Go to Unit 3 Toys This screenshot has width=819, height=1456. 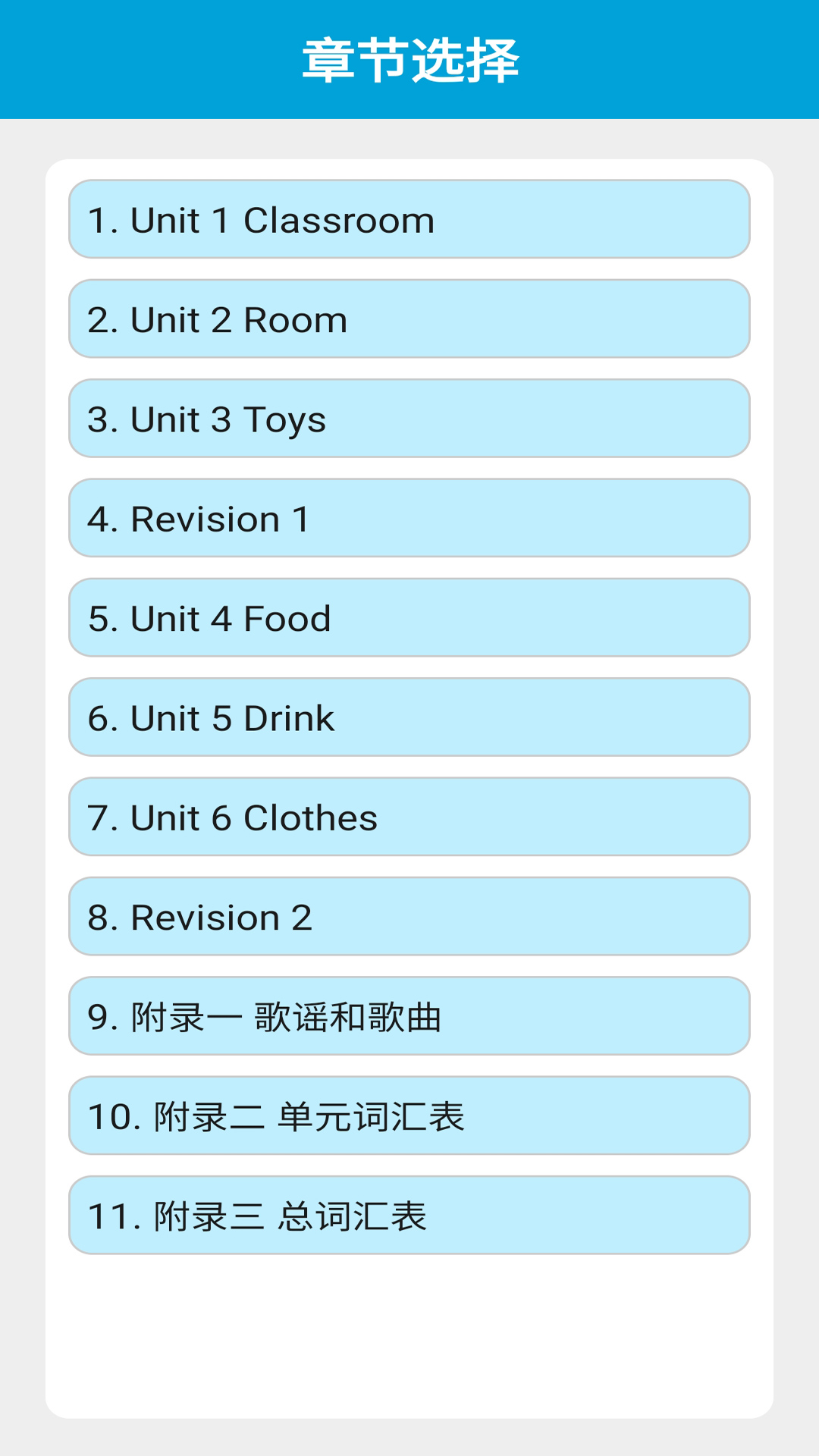click(409, 419)
